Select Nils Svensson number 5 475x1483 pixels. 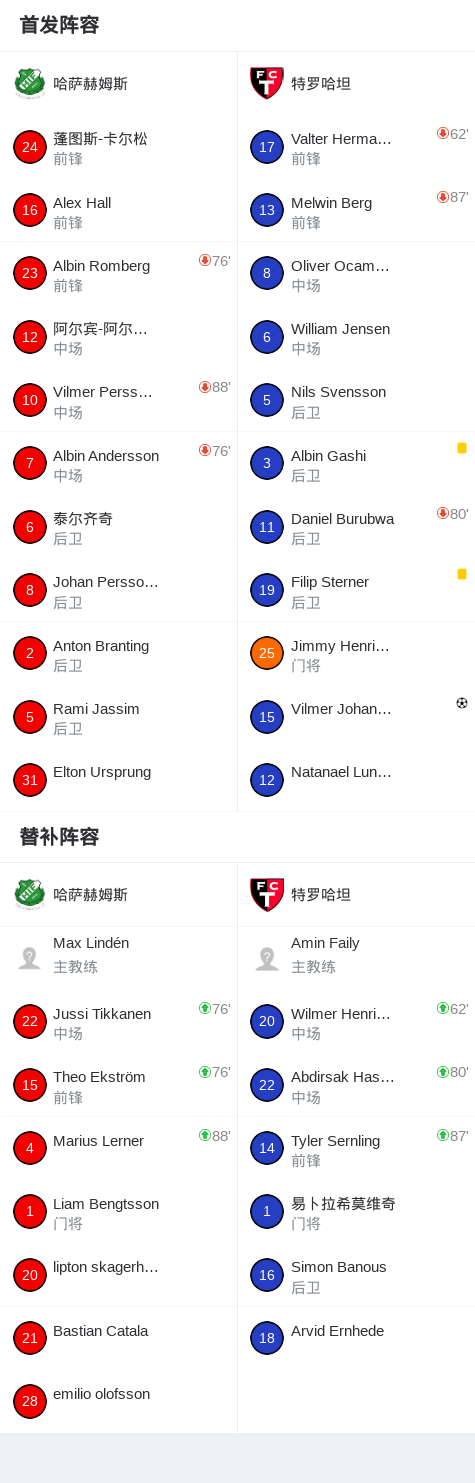pos(356,400)
